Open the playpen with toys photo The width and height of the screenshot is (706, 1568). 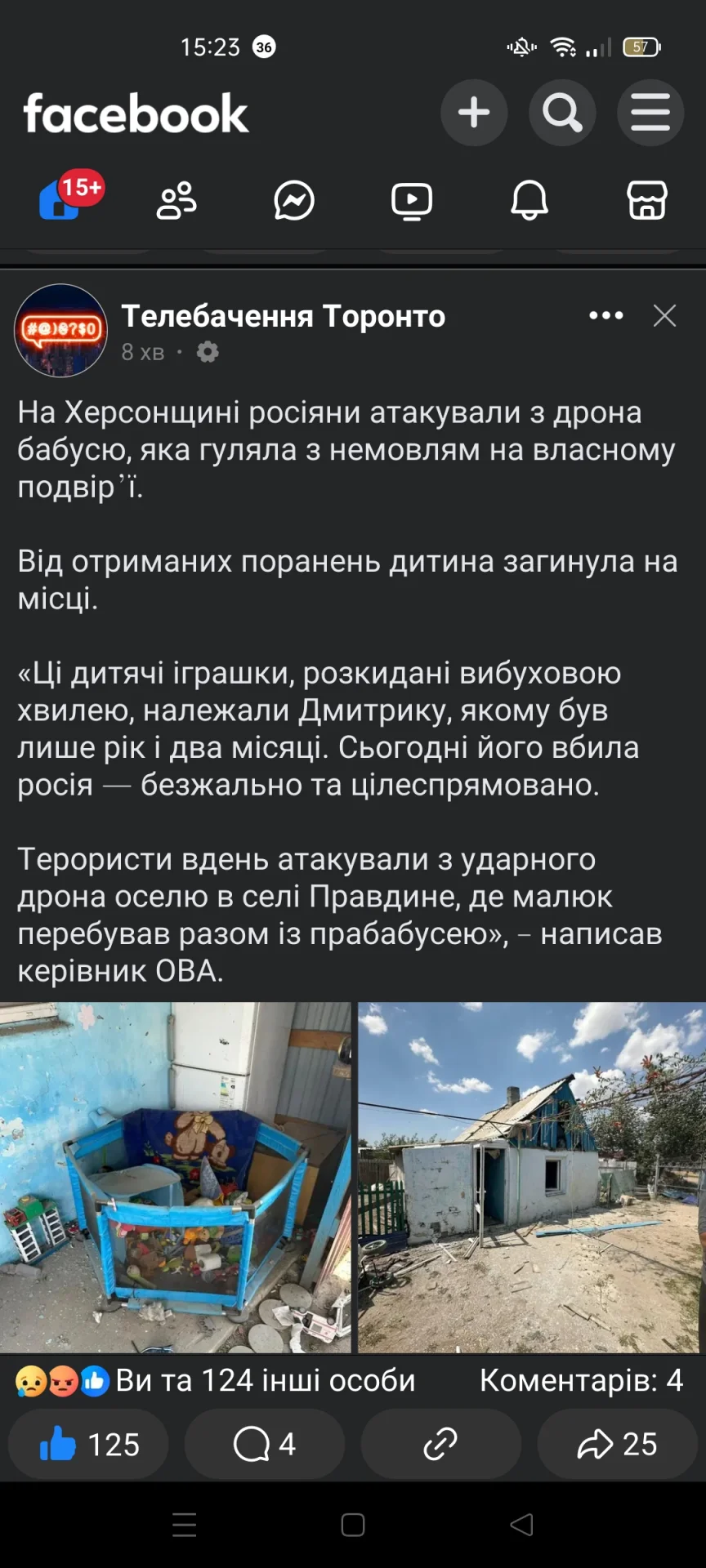[175, 1177]
